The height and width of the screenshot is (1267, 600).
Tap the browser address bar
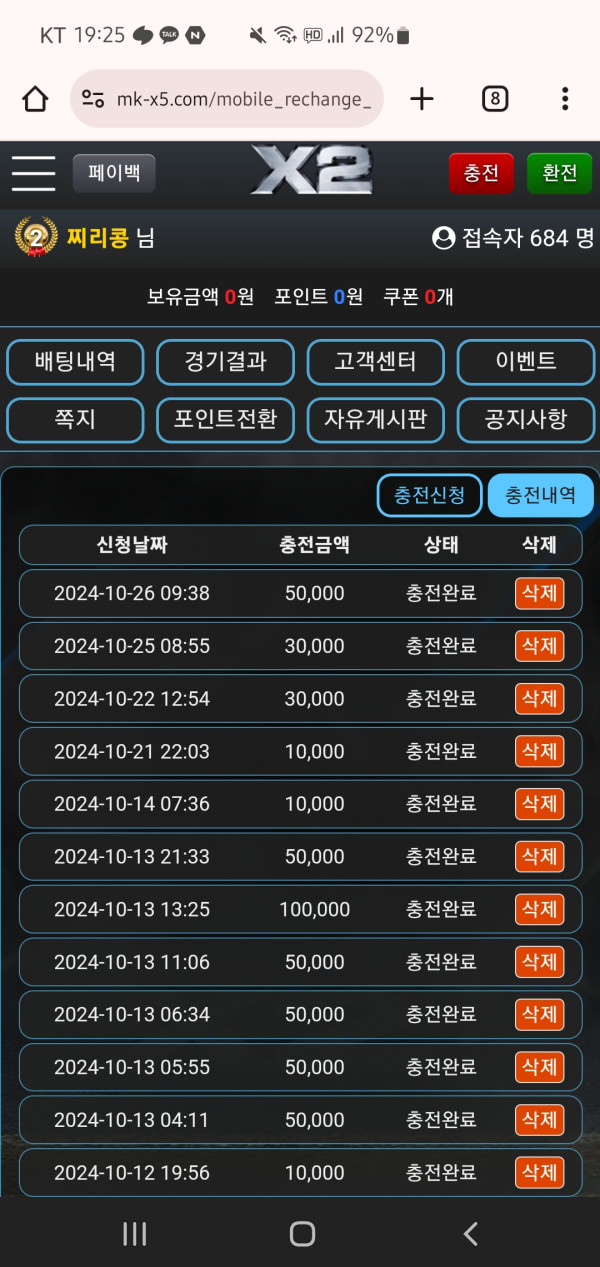[228, 98]
